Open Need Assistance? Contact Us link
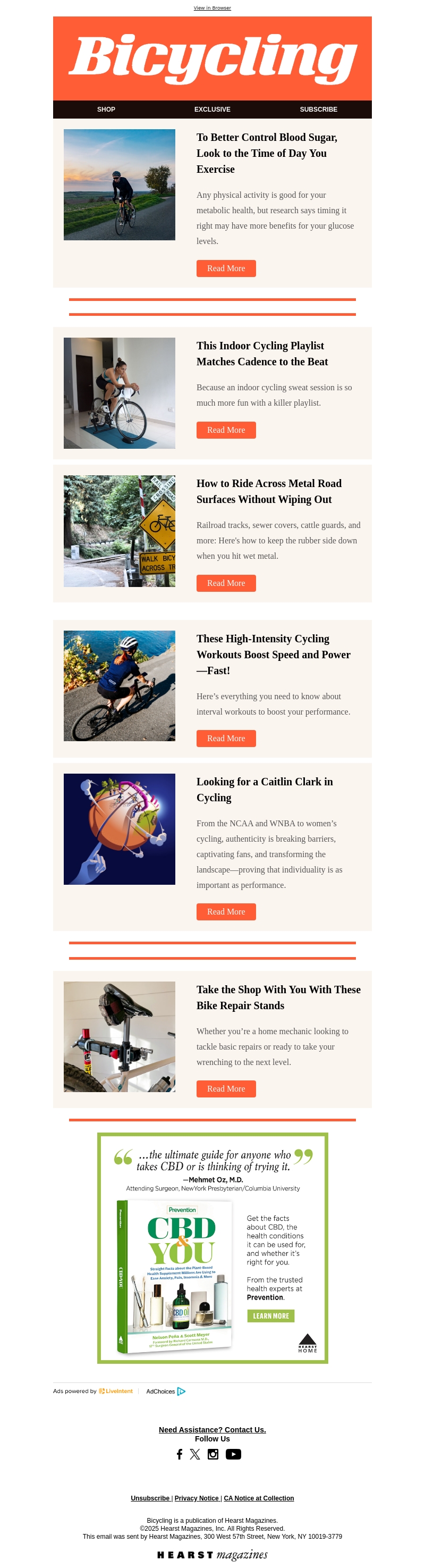Viewport: 425px width, 1568px height. click(x=212, y=1430)
